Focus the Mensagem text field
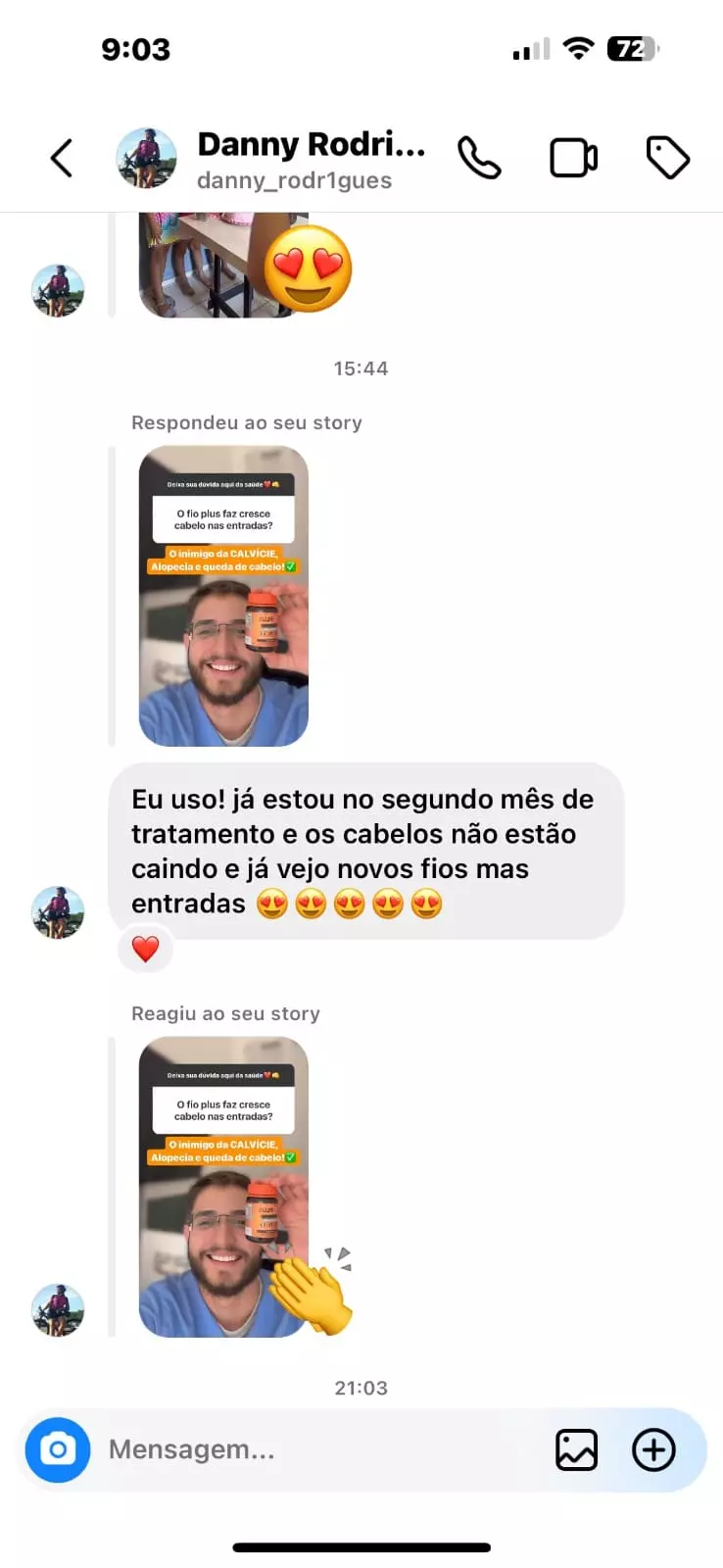Image resolution: width=723 pixels, height=1568 pixels. (313, 1449)
